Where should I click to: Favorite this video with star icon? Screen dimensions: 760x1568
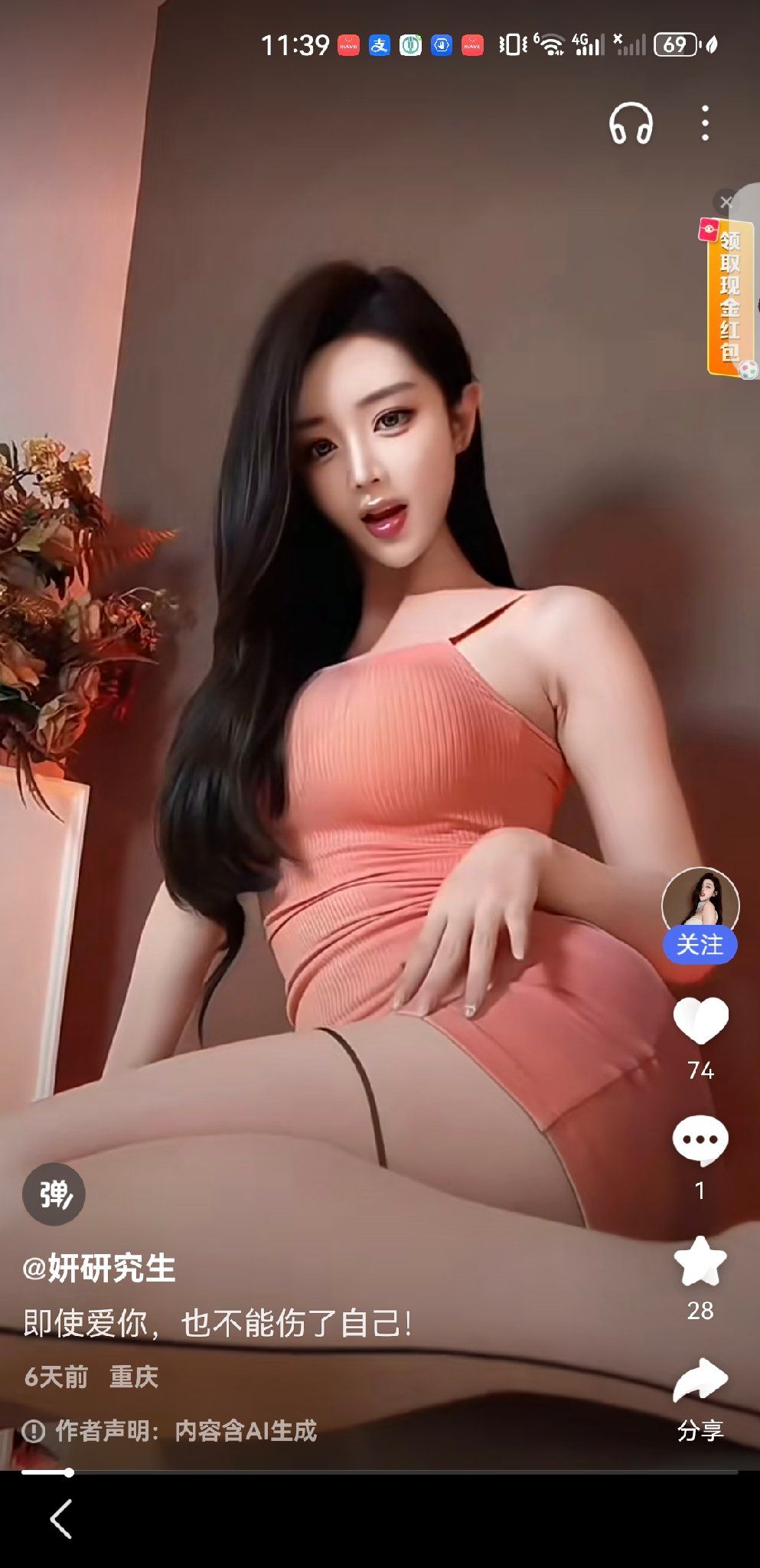coord(700,1261)
